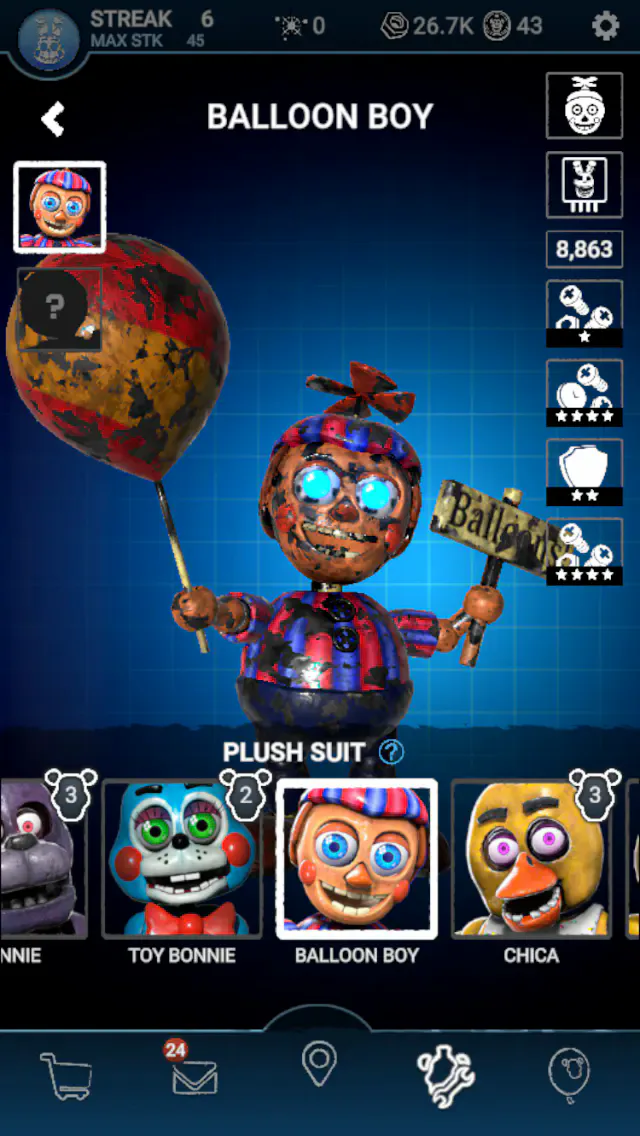Switch to the map location tab
Screen dimensions: 640x1136
(320, 1063)
